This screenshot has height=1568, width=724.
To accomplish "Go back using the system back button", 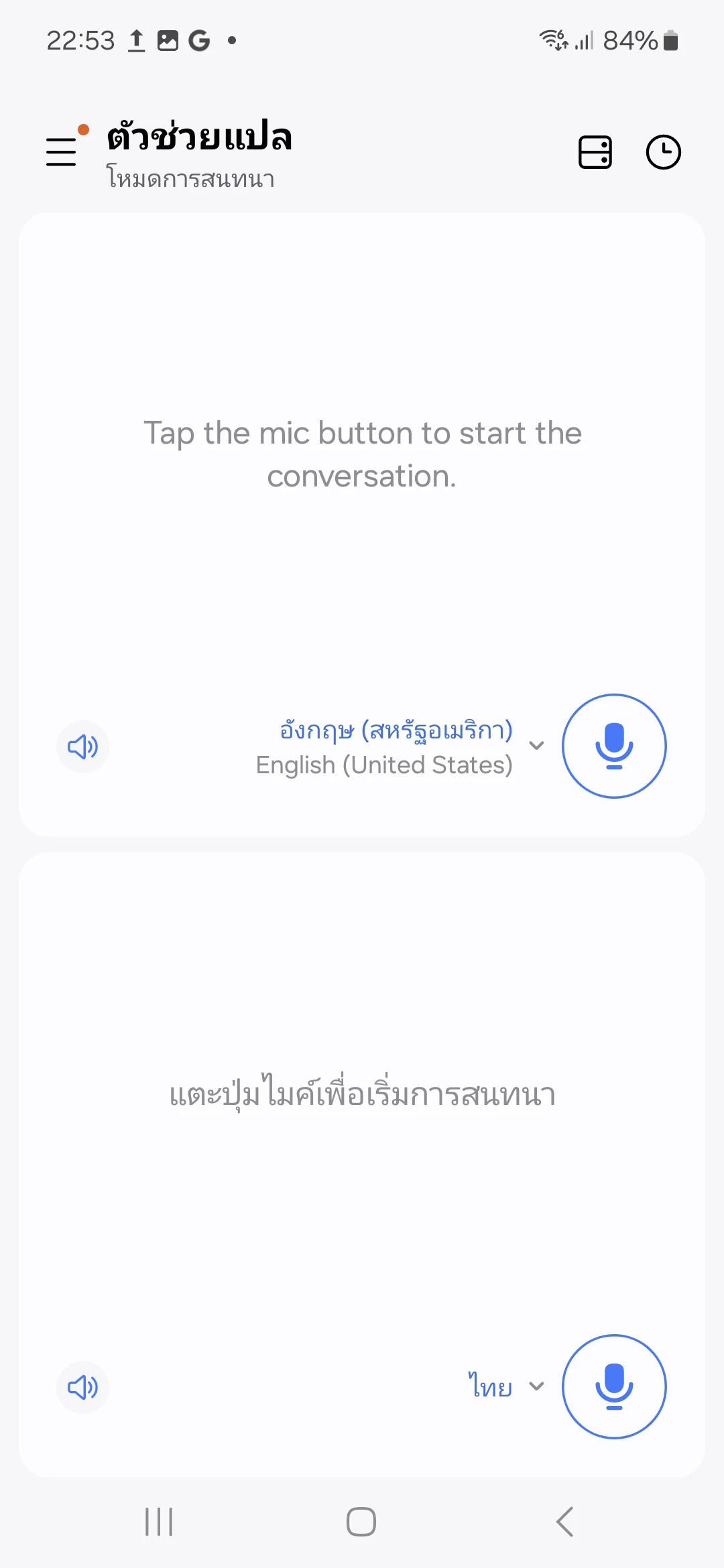I will [x=565, y=1521].
